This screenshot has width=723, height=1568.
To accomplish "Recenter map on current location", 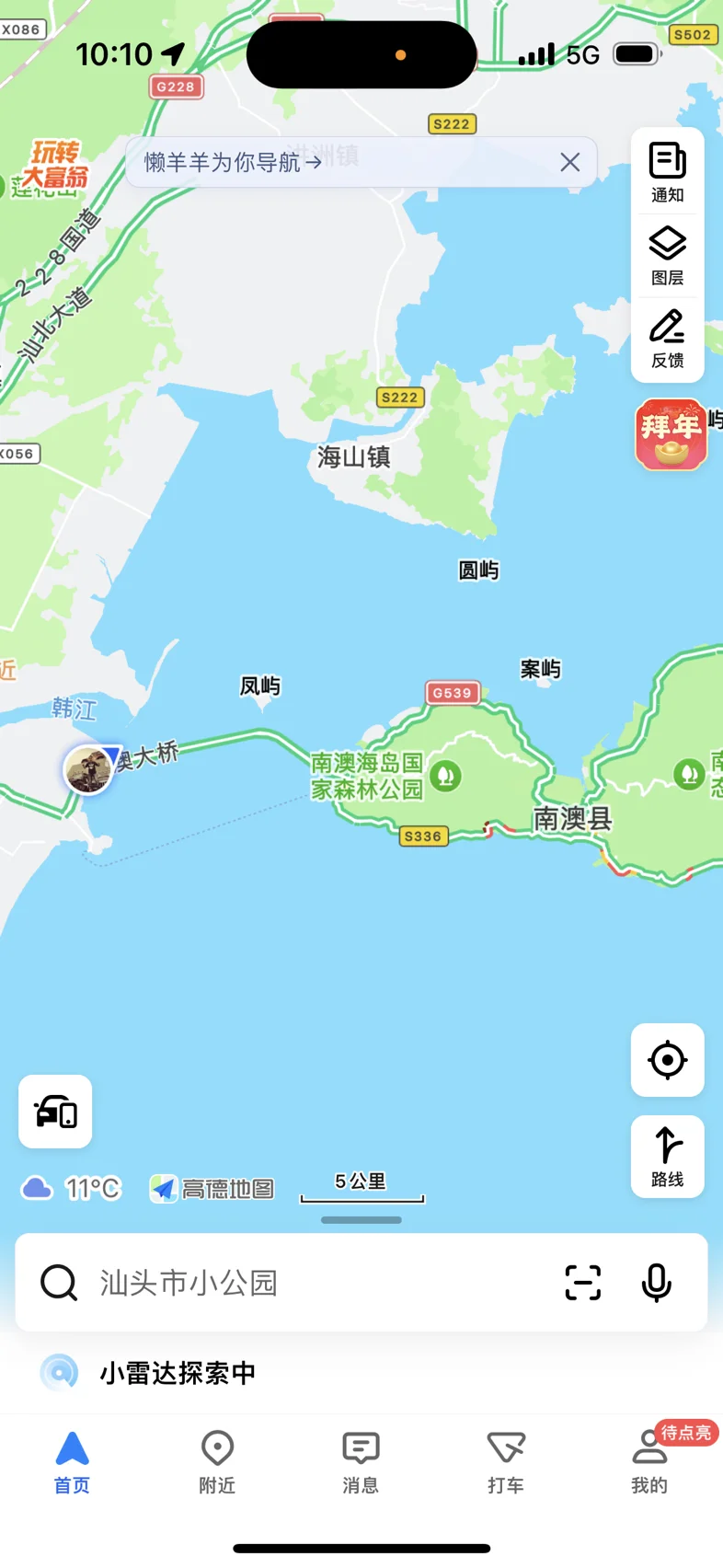I will tap(668, 1060).
